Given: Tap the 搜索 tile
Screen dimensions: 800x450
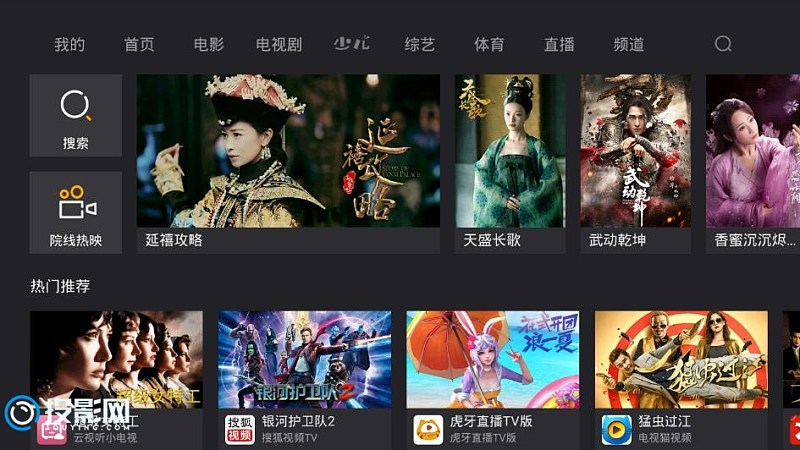Looking at the screenshot, I should point(76,115).
